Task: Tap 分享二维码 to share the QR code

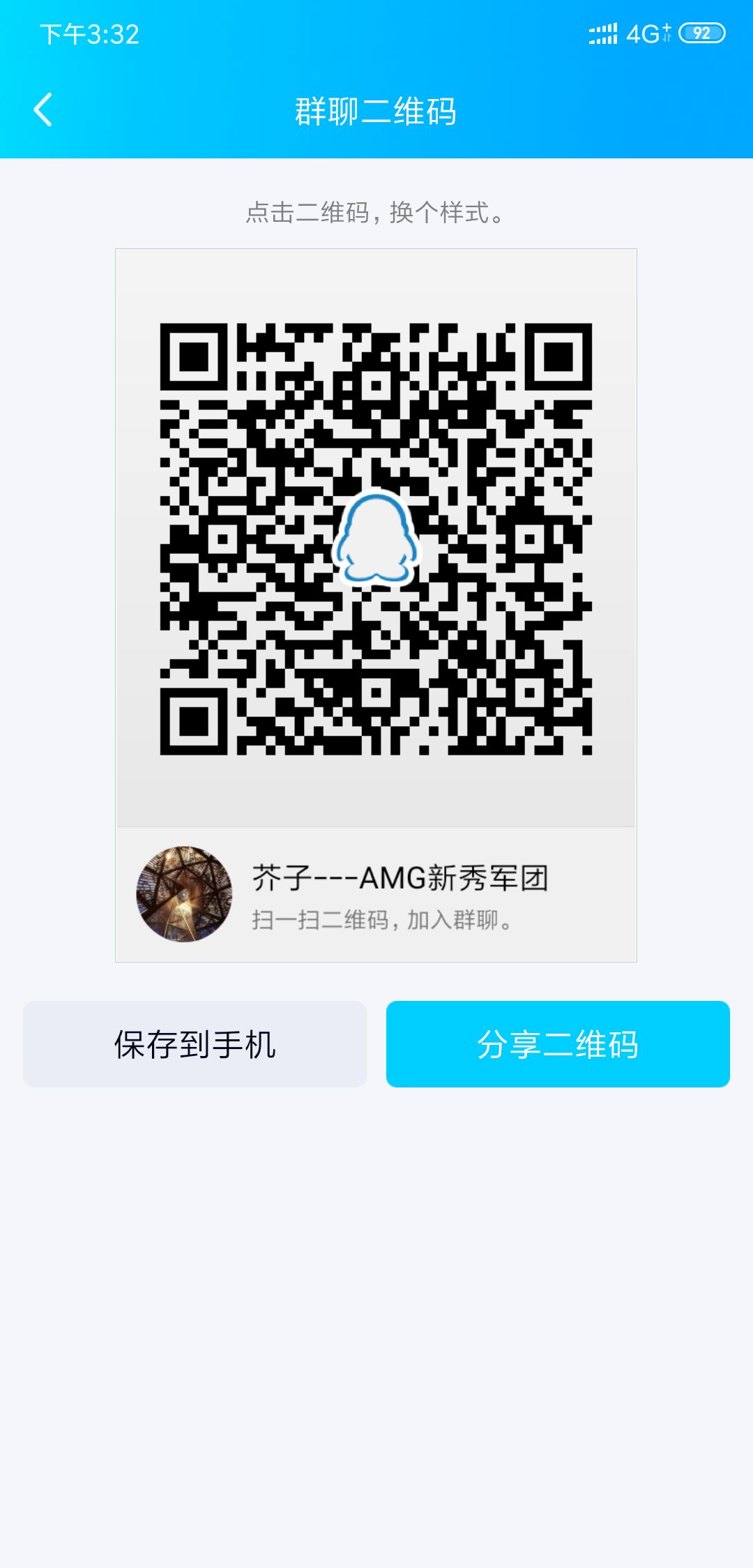Action: pos(558,1043)
